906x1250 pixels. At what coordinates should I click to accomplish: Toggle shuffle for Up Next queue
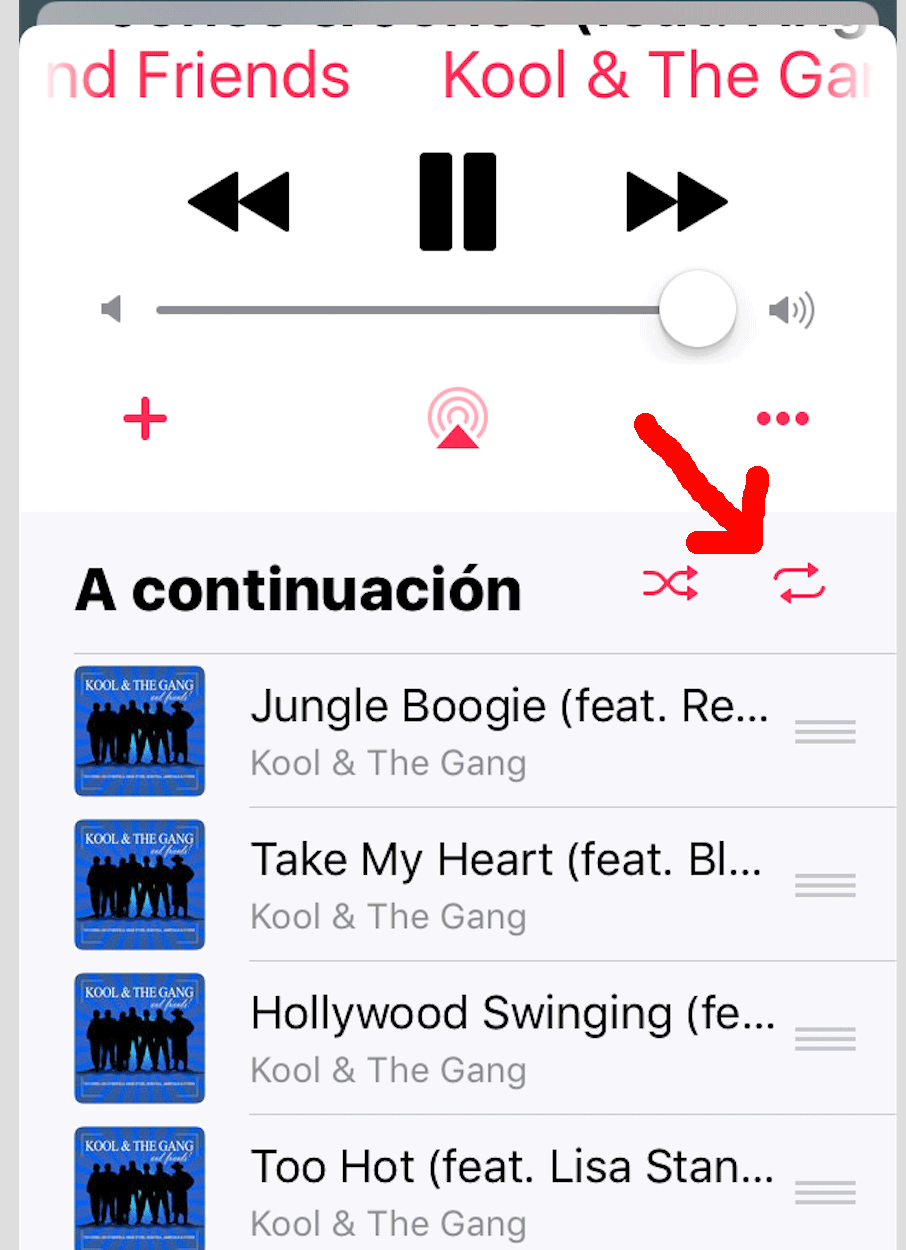pos(670,583)
